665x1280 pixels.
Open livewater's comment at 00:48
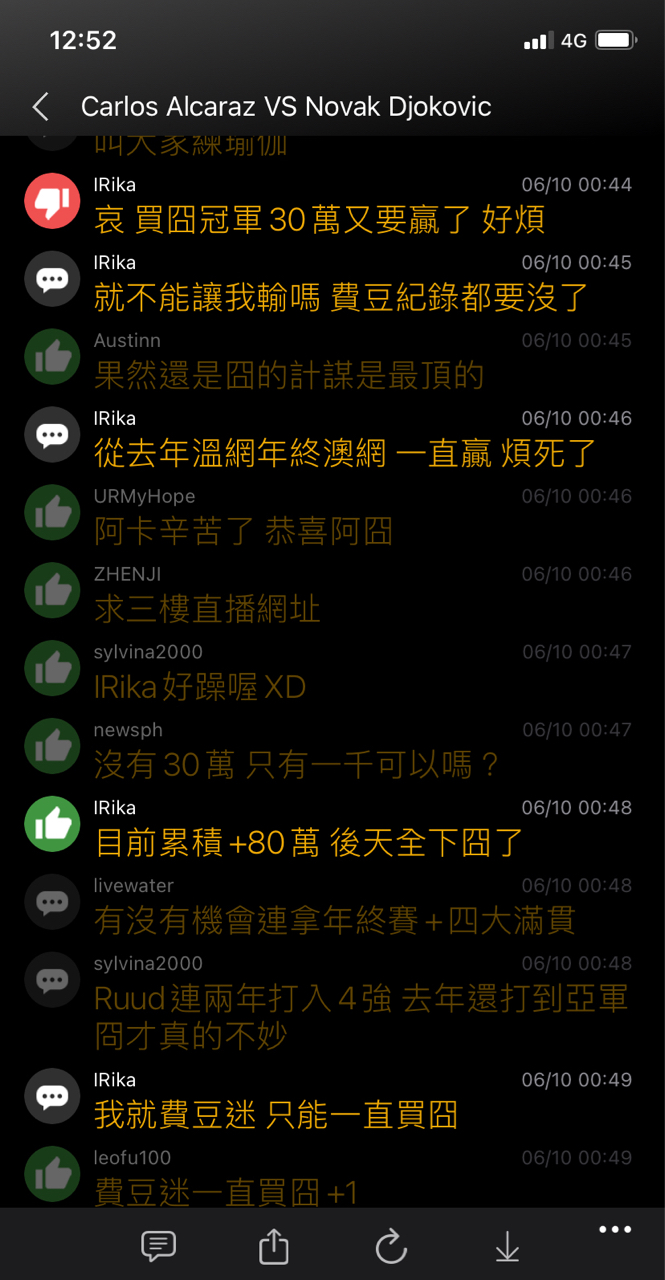[x=332, y=906]
